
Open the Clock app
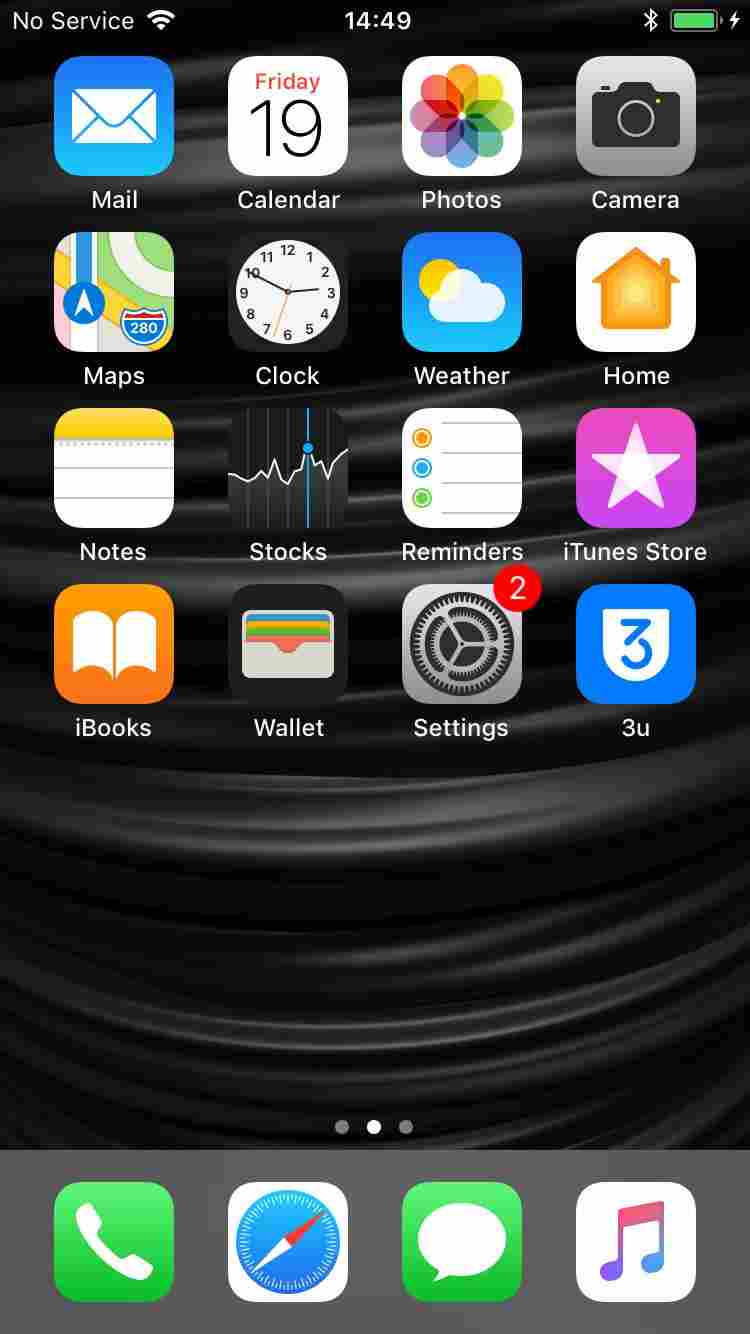click(x=288, y=292)
